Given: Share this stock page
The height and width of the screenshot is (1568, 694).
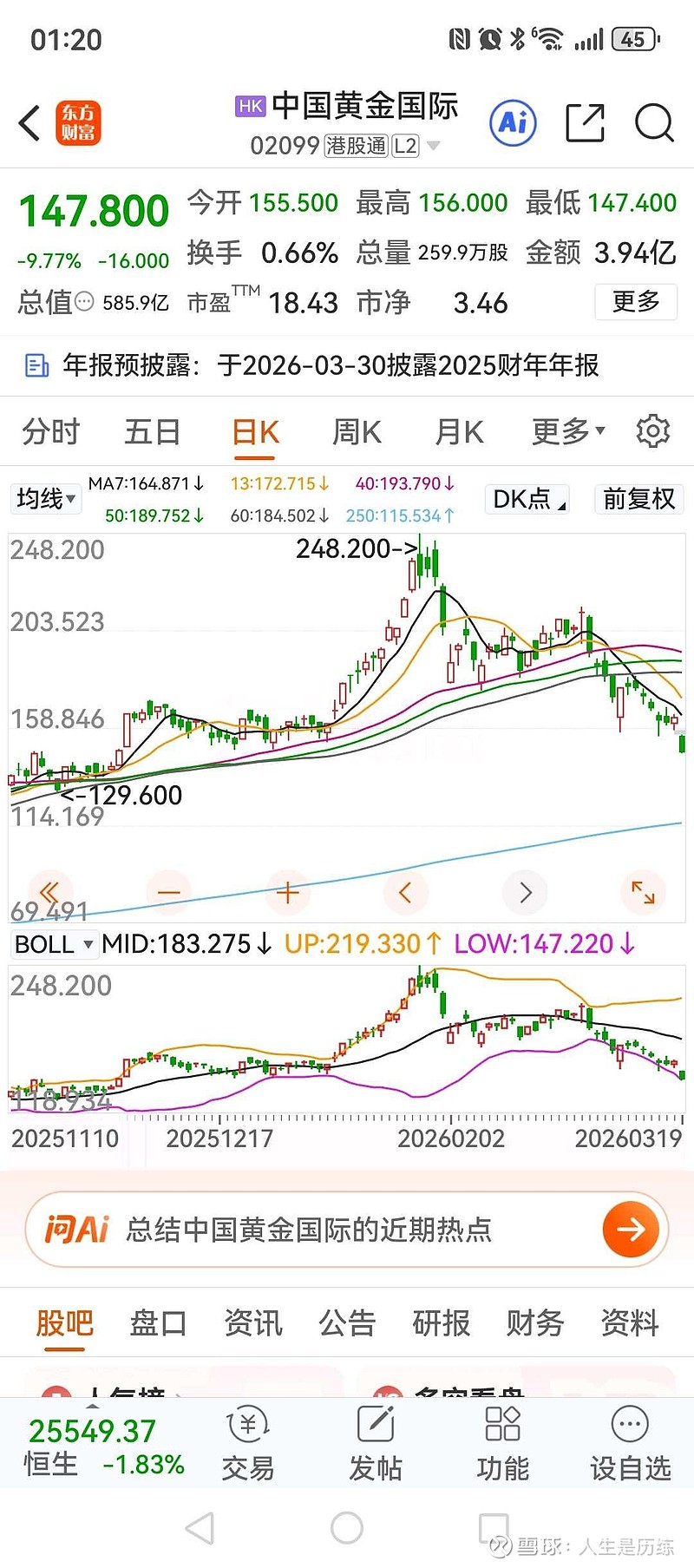Looking at the screenshot, I should tap(584, 122).
